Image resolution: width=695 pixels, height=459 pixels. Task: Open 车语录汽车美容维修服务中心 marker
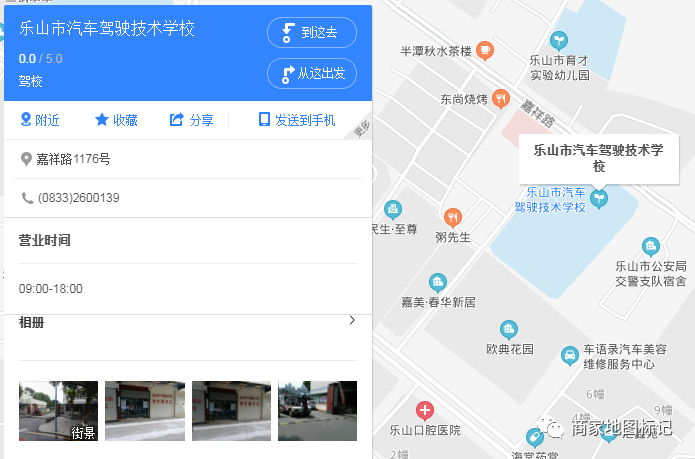pyautogui.click(x=569, y=354)
